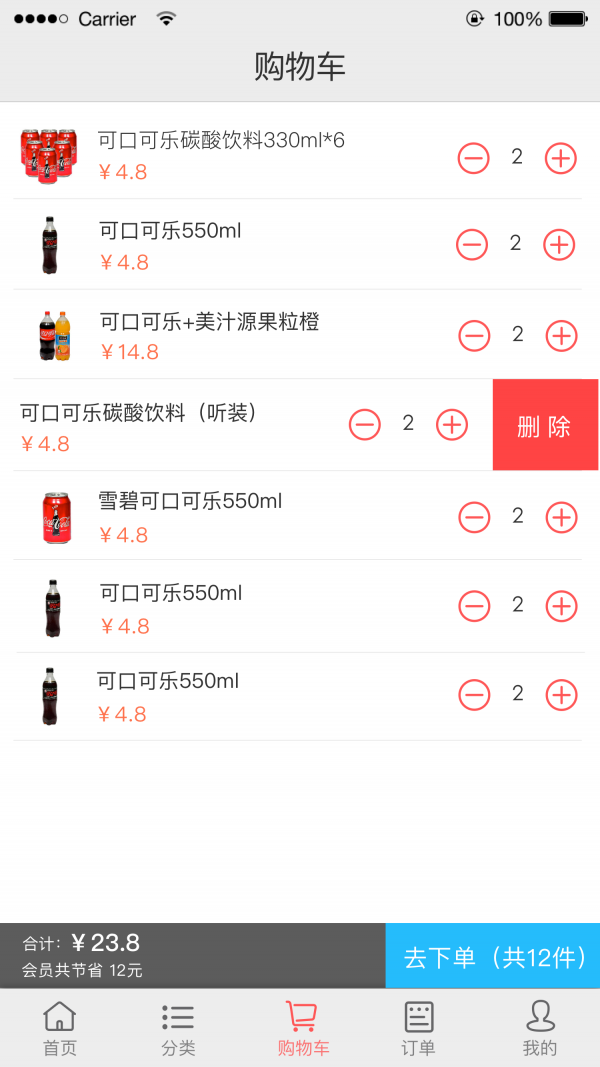Add one more 雪碧可口可乐550ml
600x1067 pixels.
pyautogui.click(x=561, y=517)
